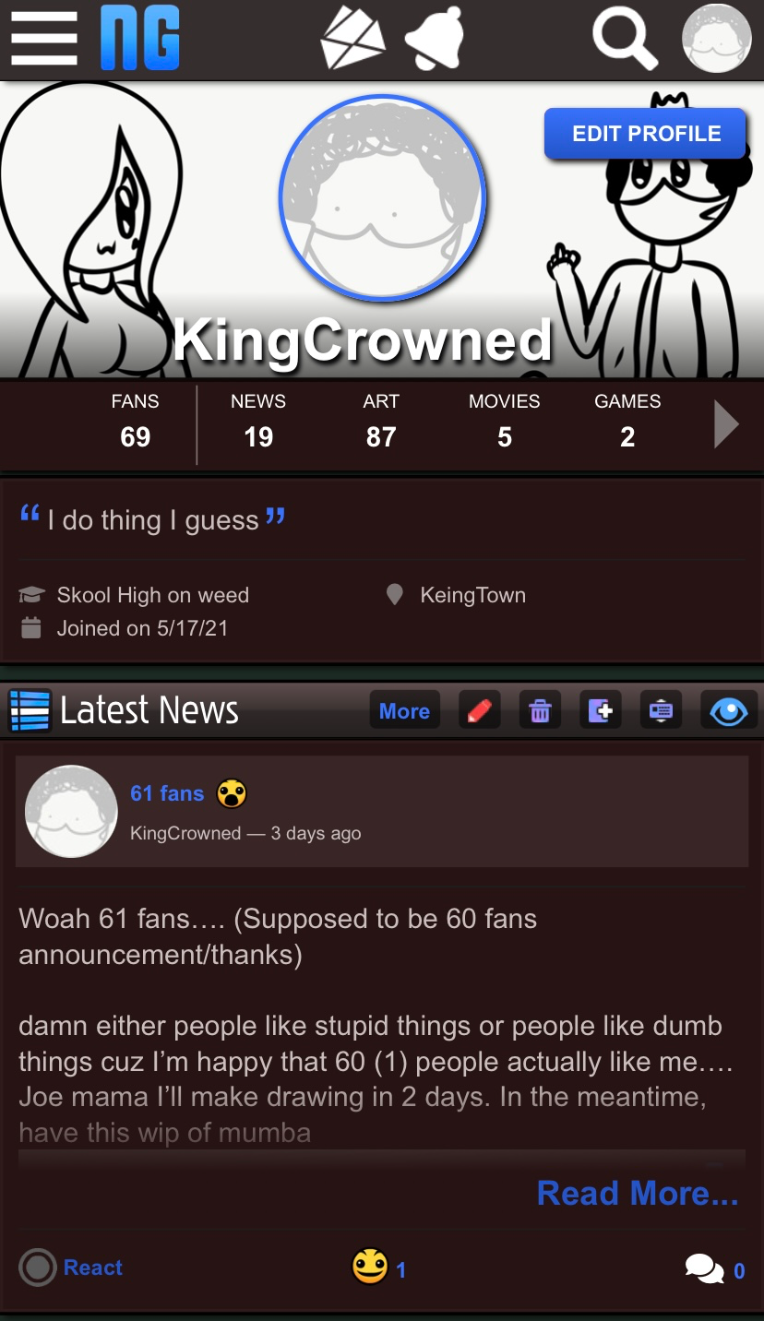This screenshot has height=1321, width=764.
Task: Tap Read More on the news post
Action: 637,1192
